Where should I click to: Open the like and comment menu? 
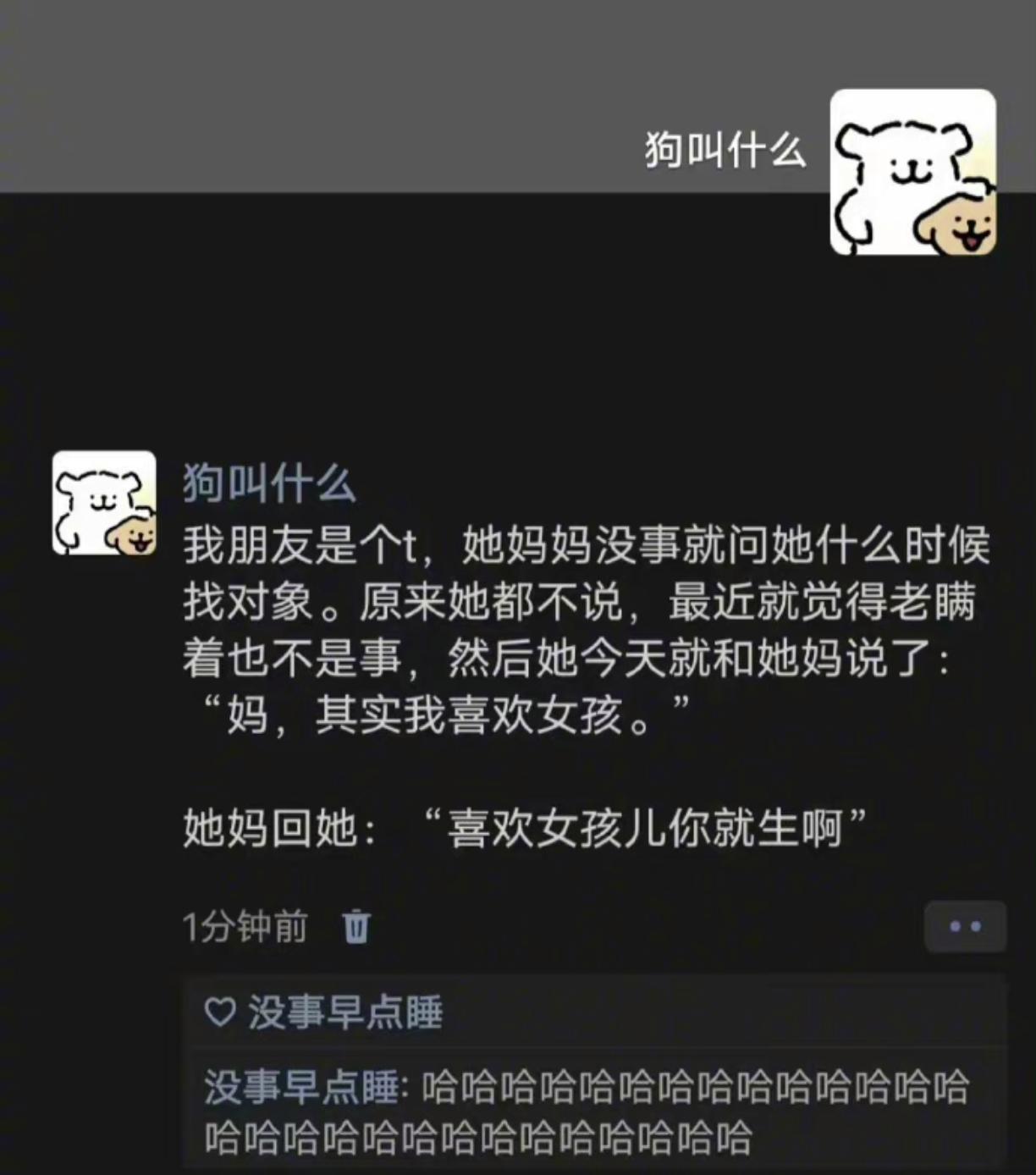[965, 926]
